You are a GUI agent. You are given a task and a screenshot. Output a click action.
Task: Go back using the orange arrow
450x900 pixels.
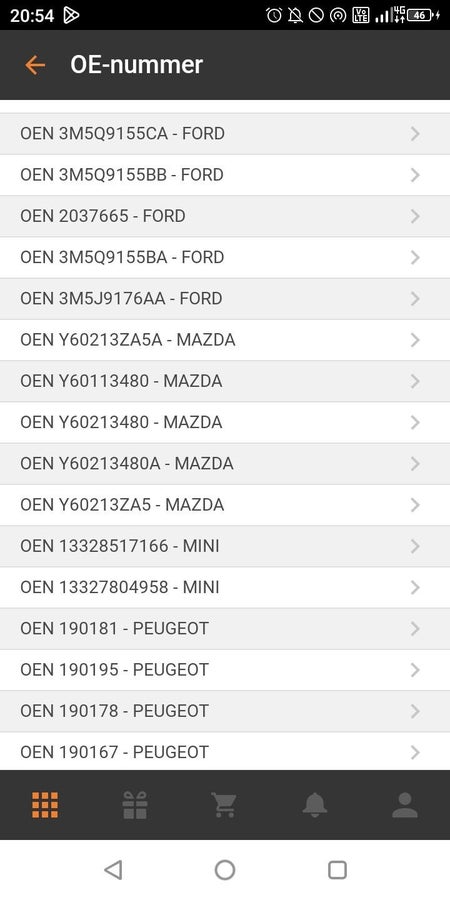(35, 65)
